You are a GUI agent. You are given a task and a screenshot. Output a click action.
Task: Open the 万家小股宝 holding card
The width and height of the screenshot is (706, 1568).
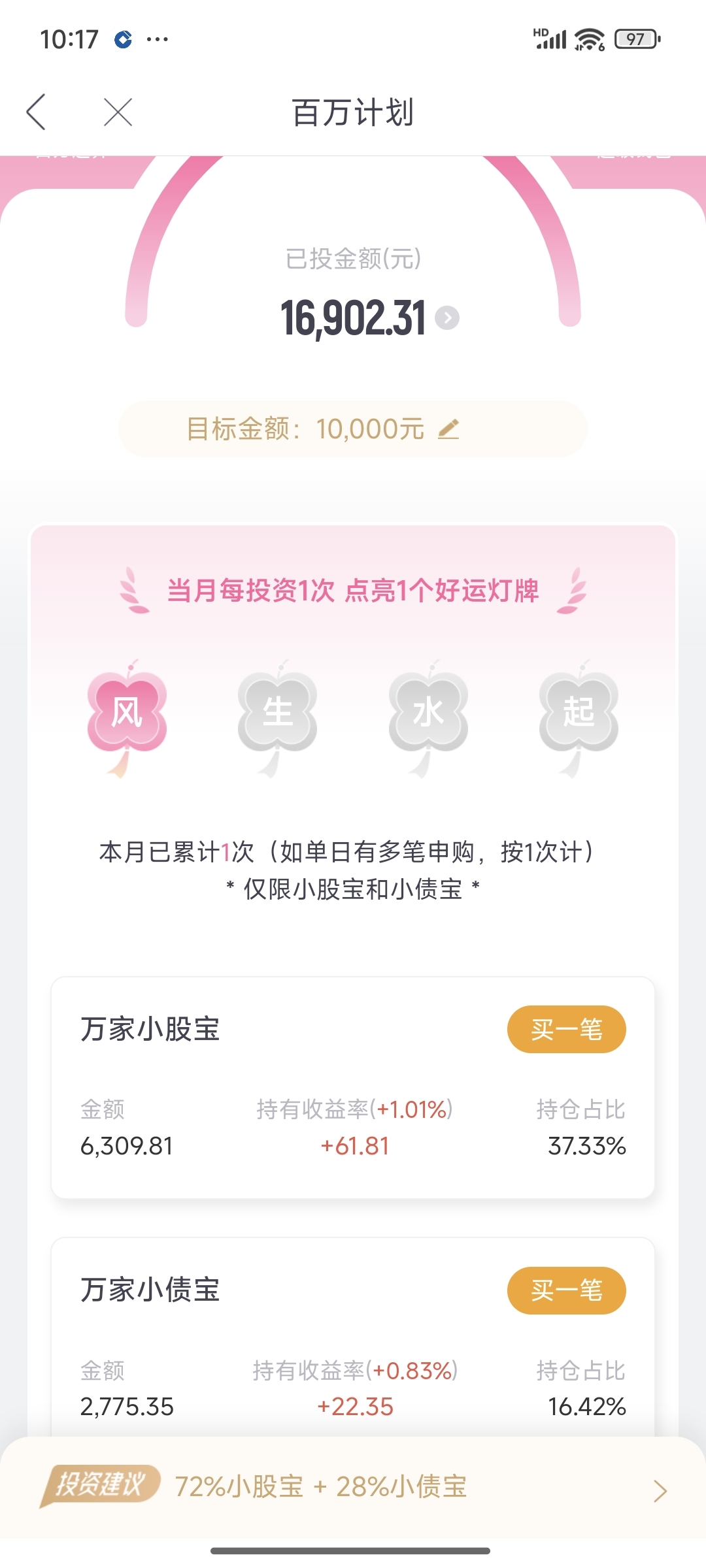(x=353, y=1088)
